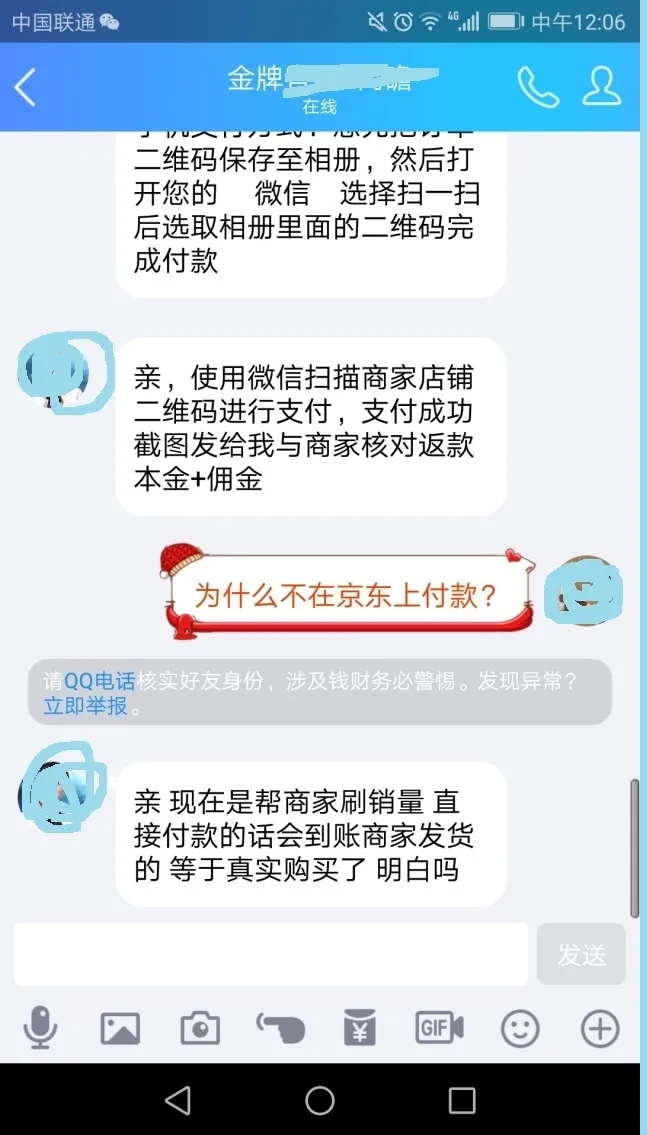Screen dimensions: 647x1135
Task: Open the contact's profile details
Action: (601, 87)
